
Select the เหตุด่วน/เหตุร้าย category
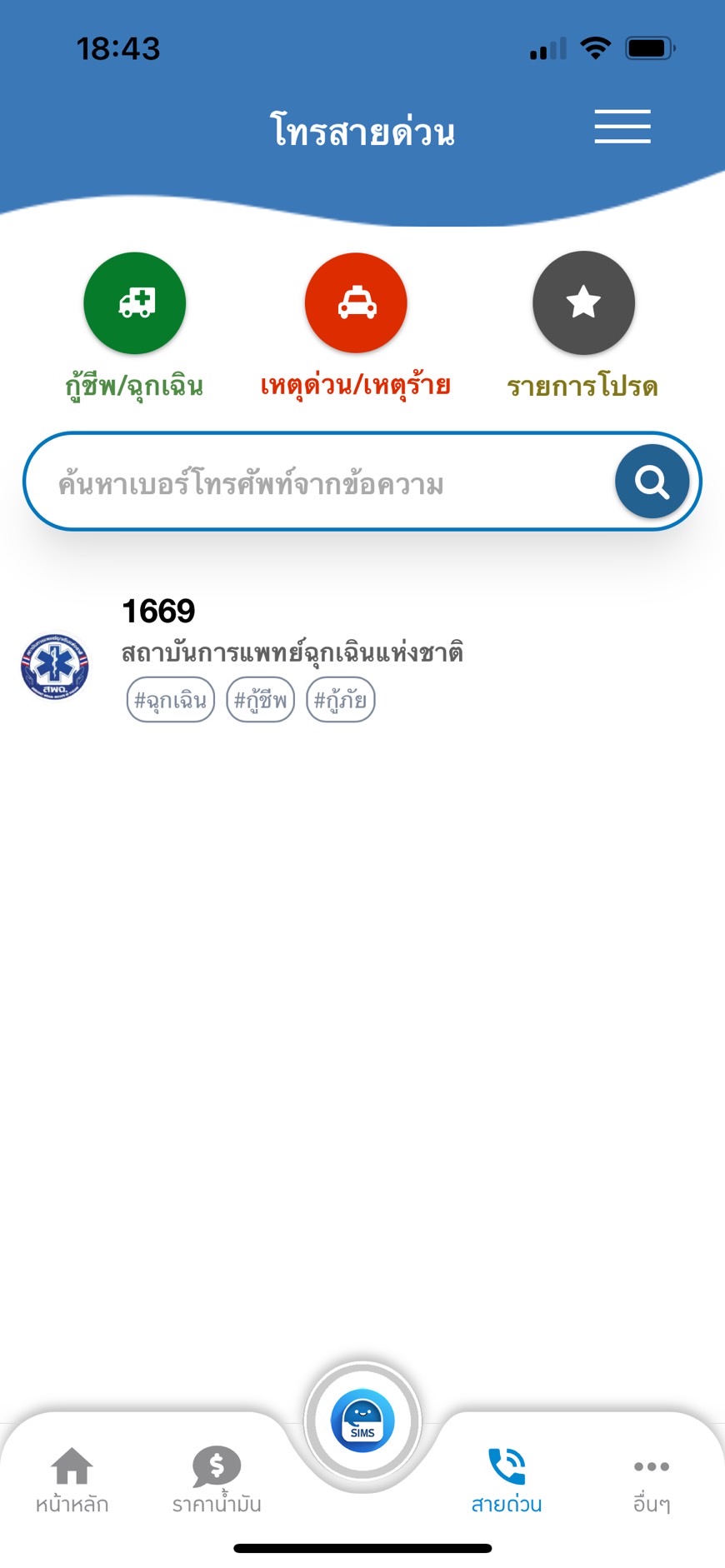[356, 303]
